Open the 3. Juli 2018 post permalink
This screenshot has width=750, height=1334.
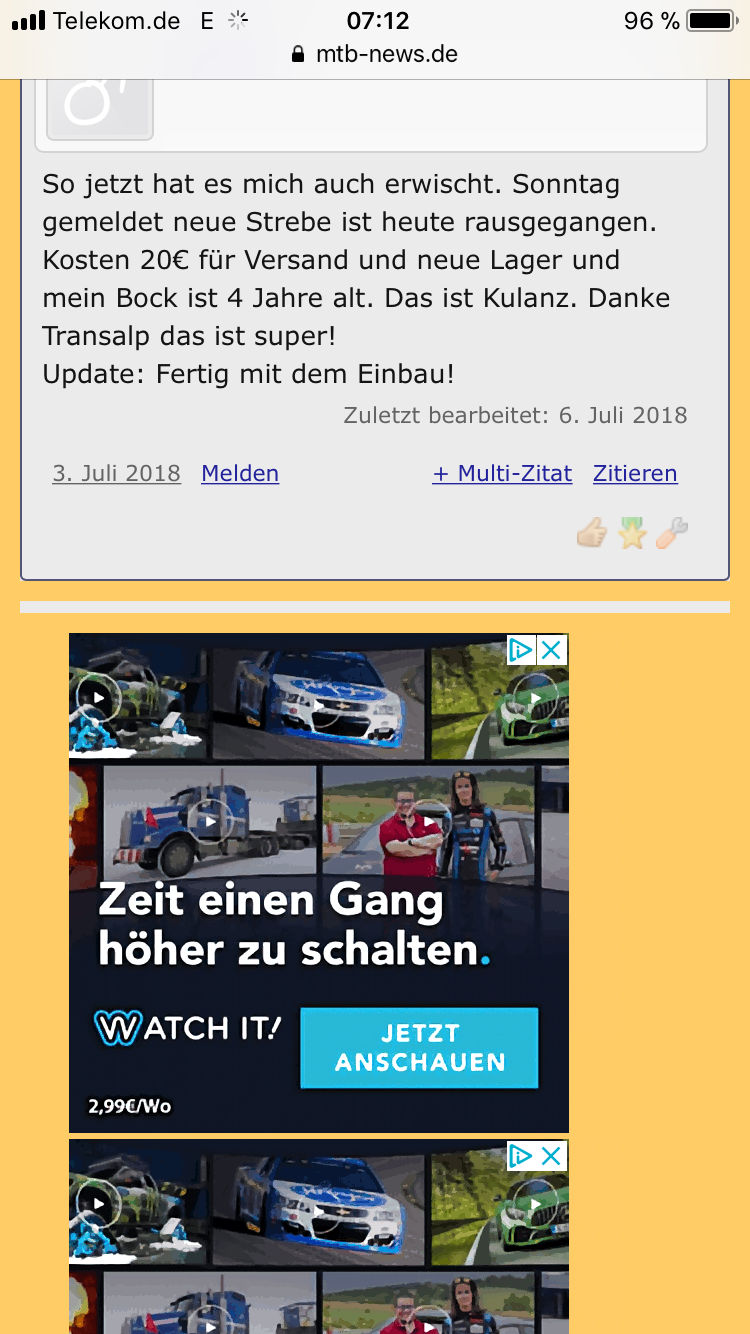coord(116,473)
